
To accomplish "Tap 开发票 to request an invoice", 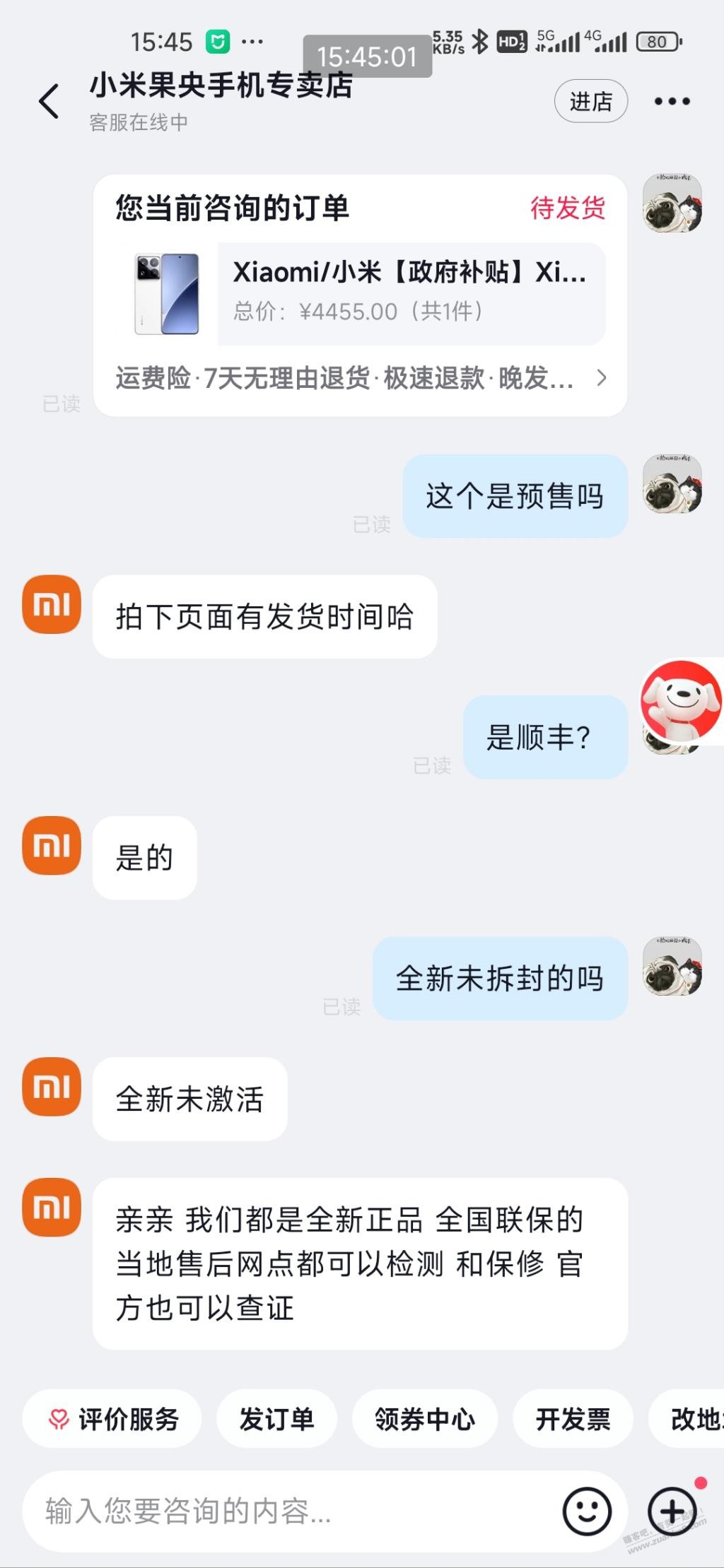I will [x=572, y=1419].
